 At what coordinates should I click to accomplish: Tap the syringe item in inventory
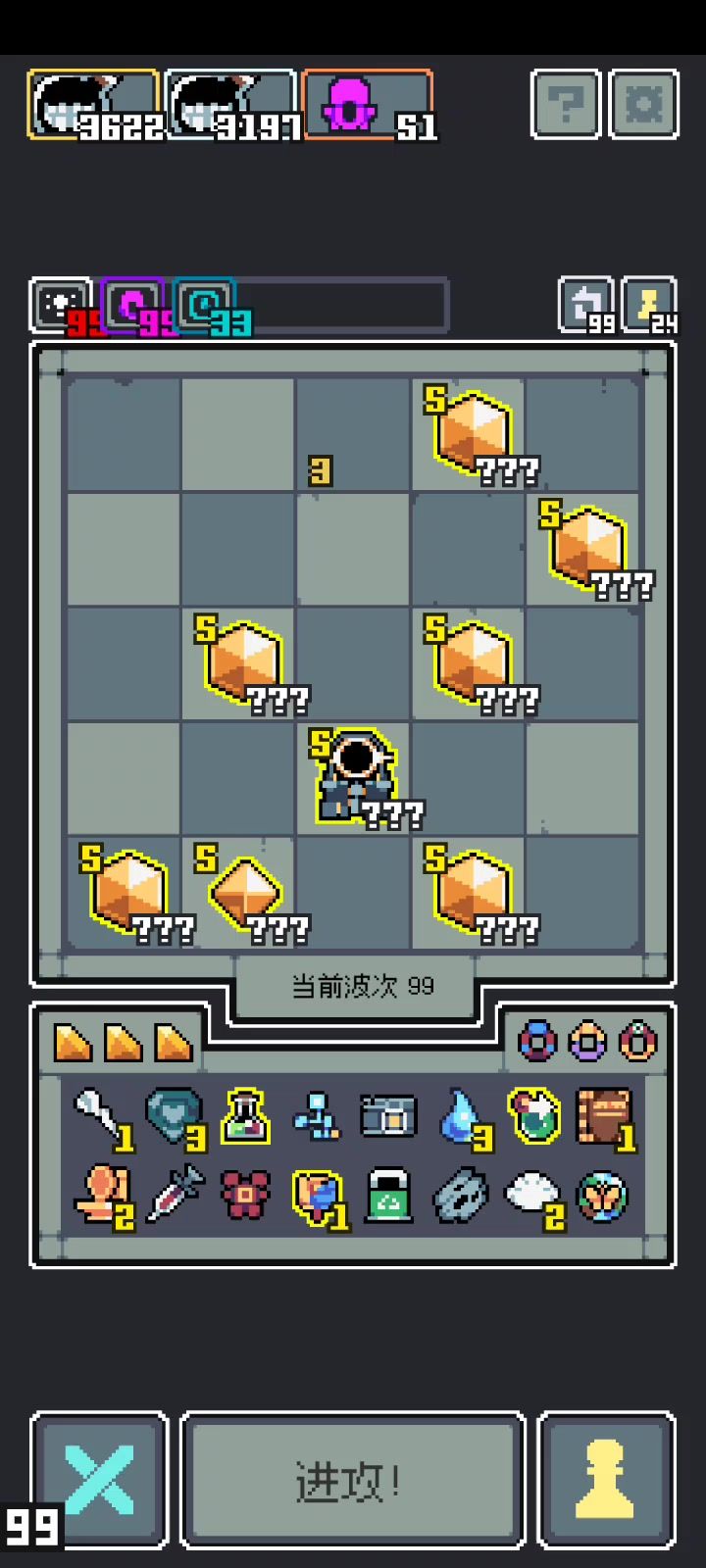[x=175, y=1194]
